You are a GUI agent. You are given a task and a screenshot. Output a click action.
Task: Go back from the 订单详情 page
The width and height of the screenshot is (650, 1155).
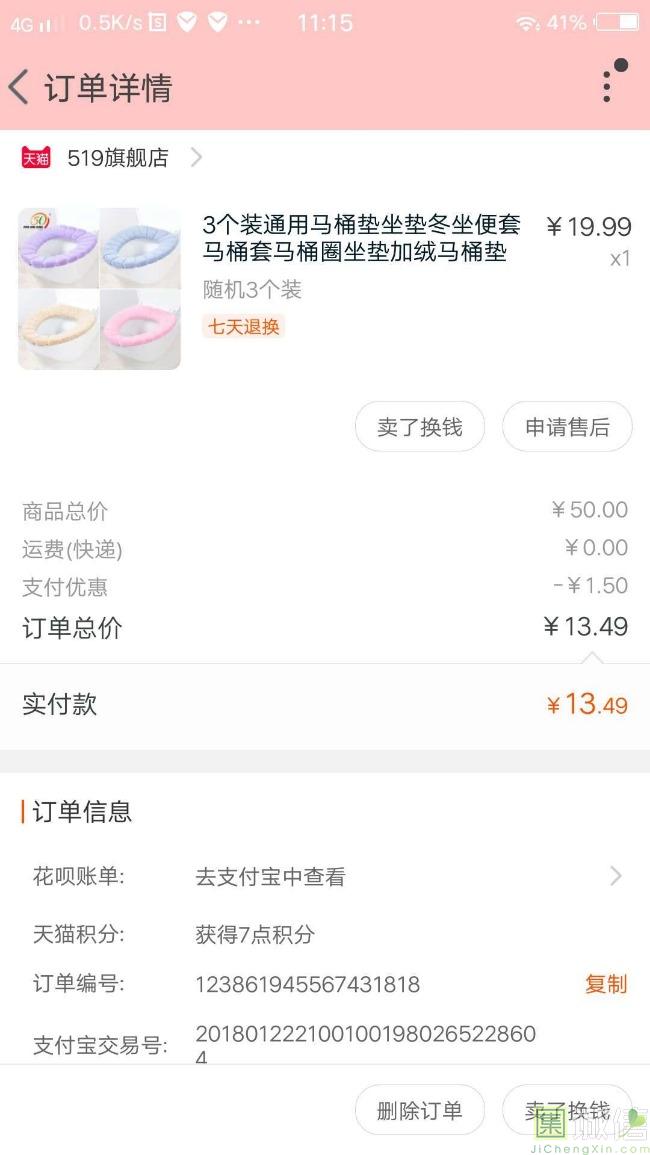(x=20, y=88)
